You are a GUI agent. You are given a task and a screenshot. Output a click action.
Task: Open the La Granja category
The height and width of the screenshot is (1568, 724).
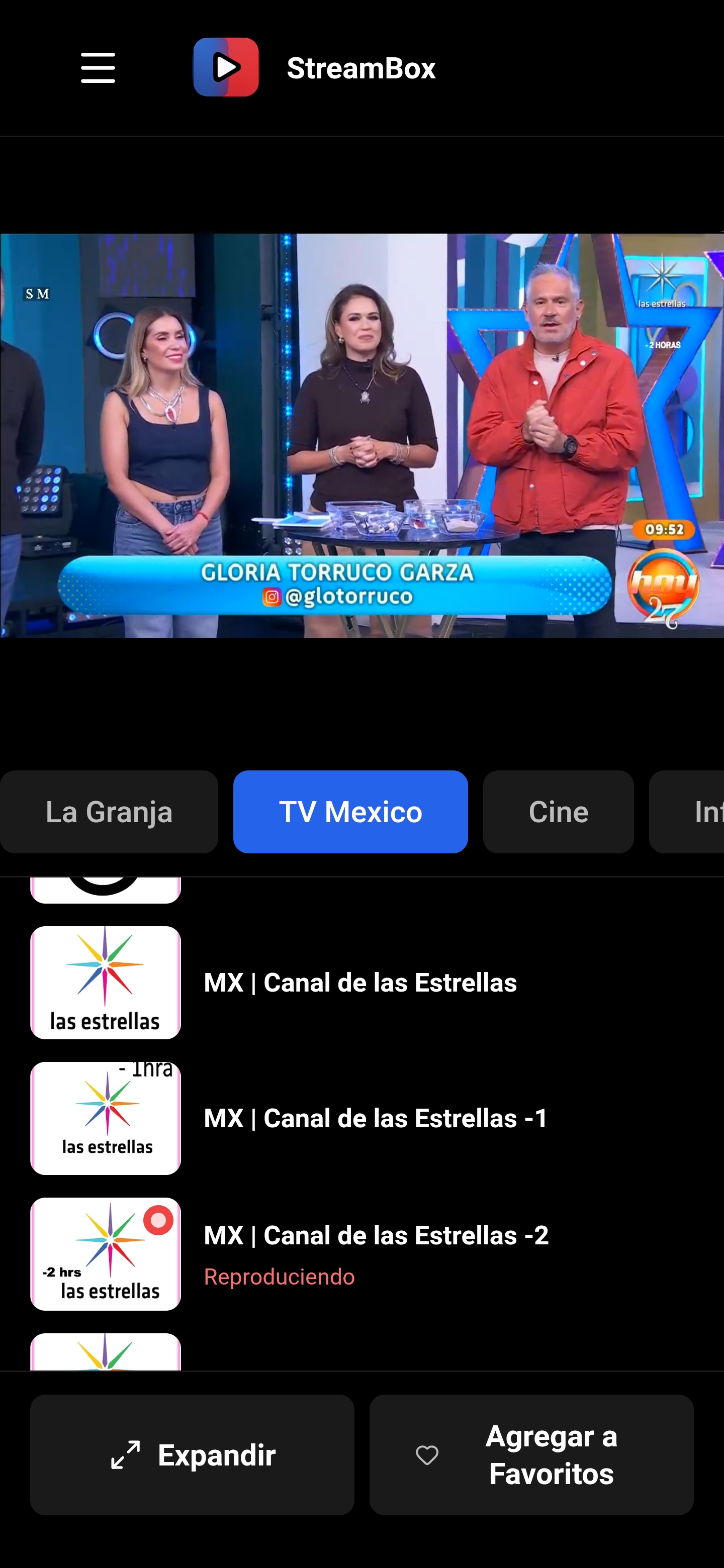pyautogui.click(x=110, y=811)
